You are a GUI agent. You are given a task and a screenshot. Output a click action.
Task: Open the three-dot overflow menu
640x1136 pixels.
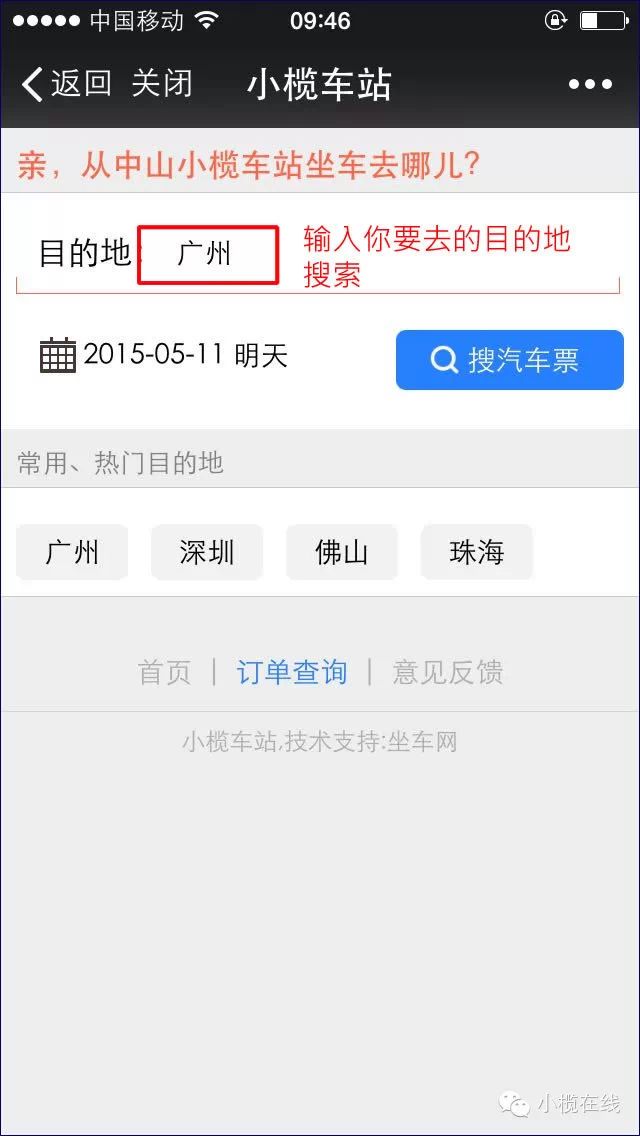click(x=589, y=85)
